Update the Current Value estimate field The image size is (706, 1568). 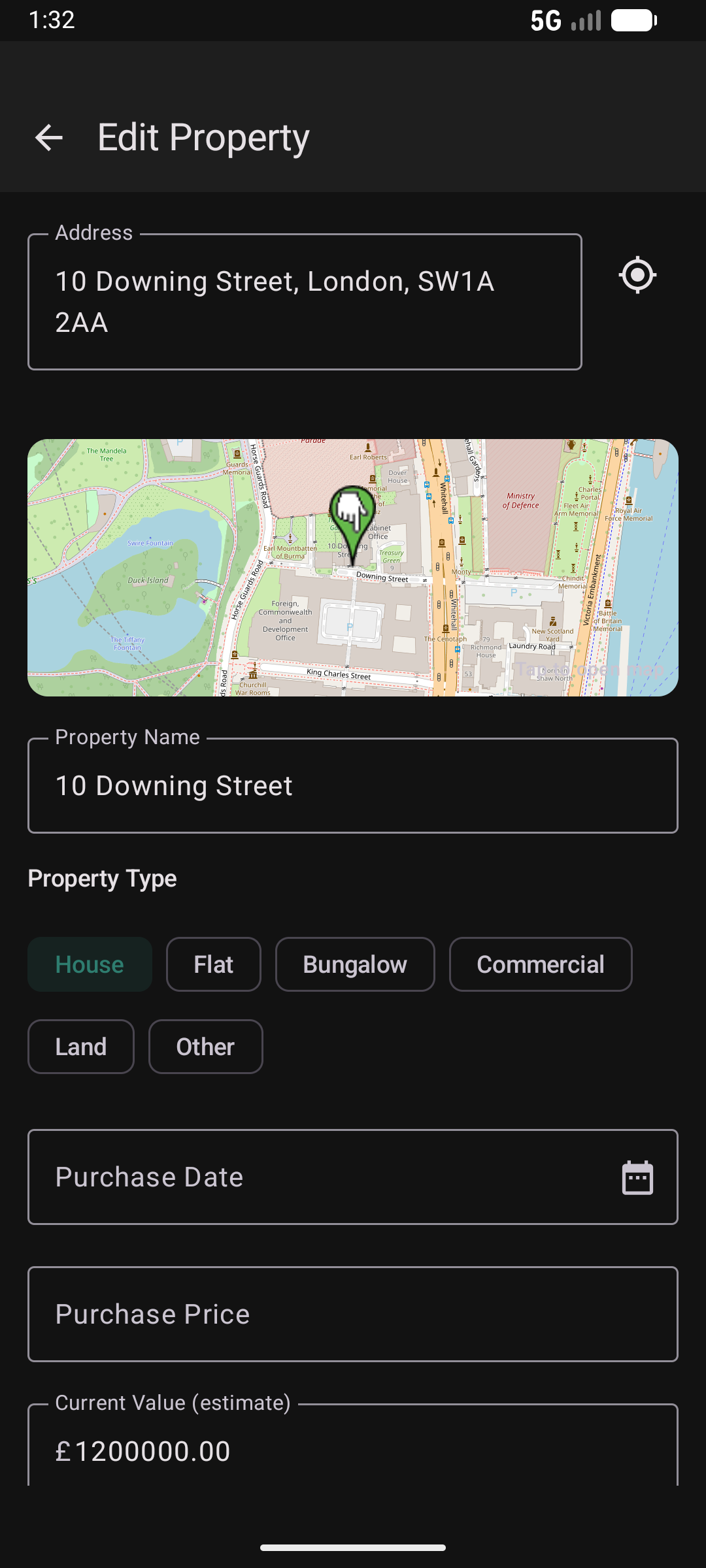[352, 1451]
